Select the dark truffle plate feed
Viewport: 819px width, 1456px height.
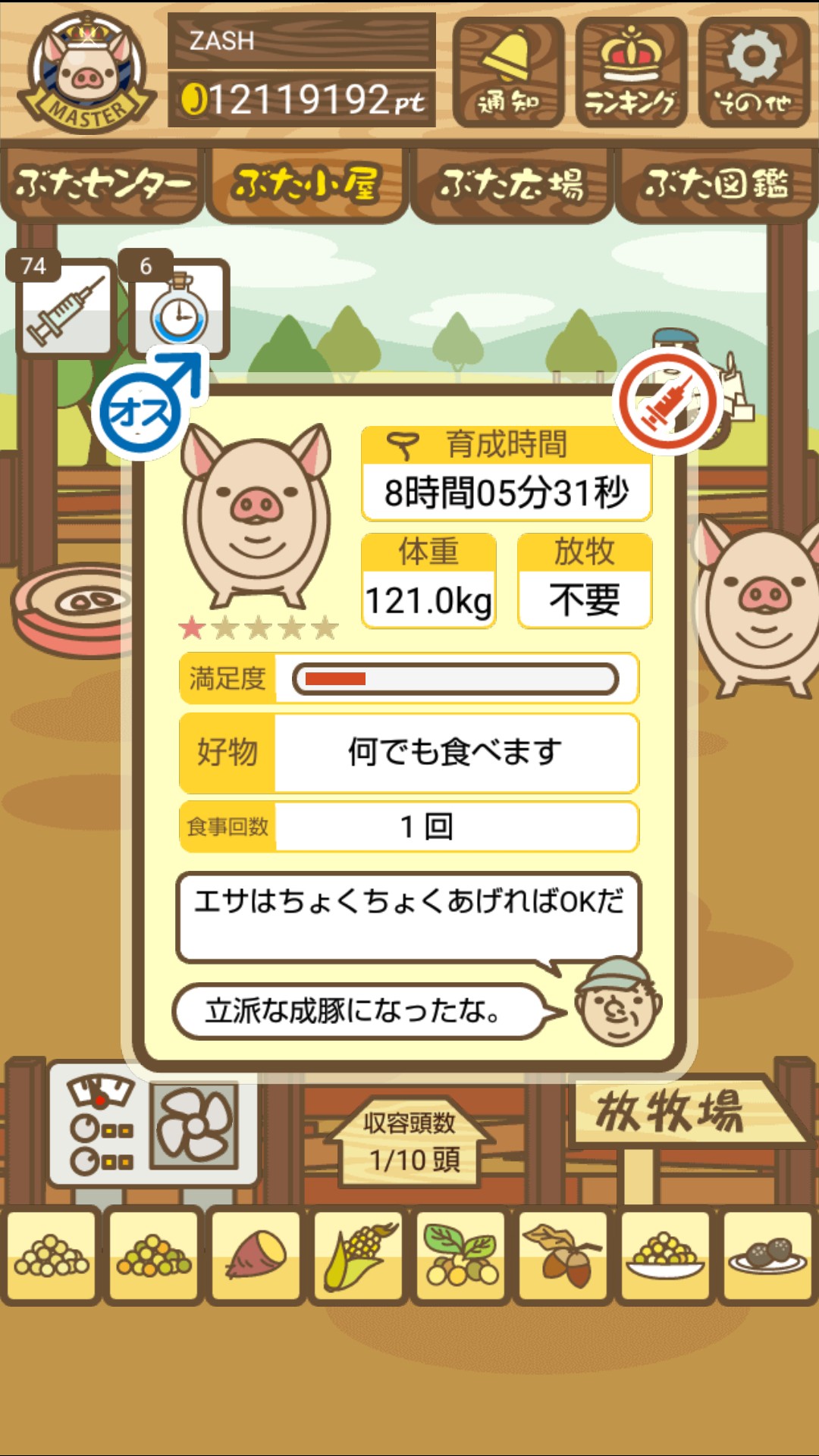[x=767, y=1256]
